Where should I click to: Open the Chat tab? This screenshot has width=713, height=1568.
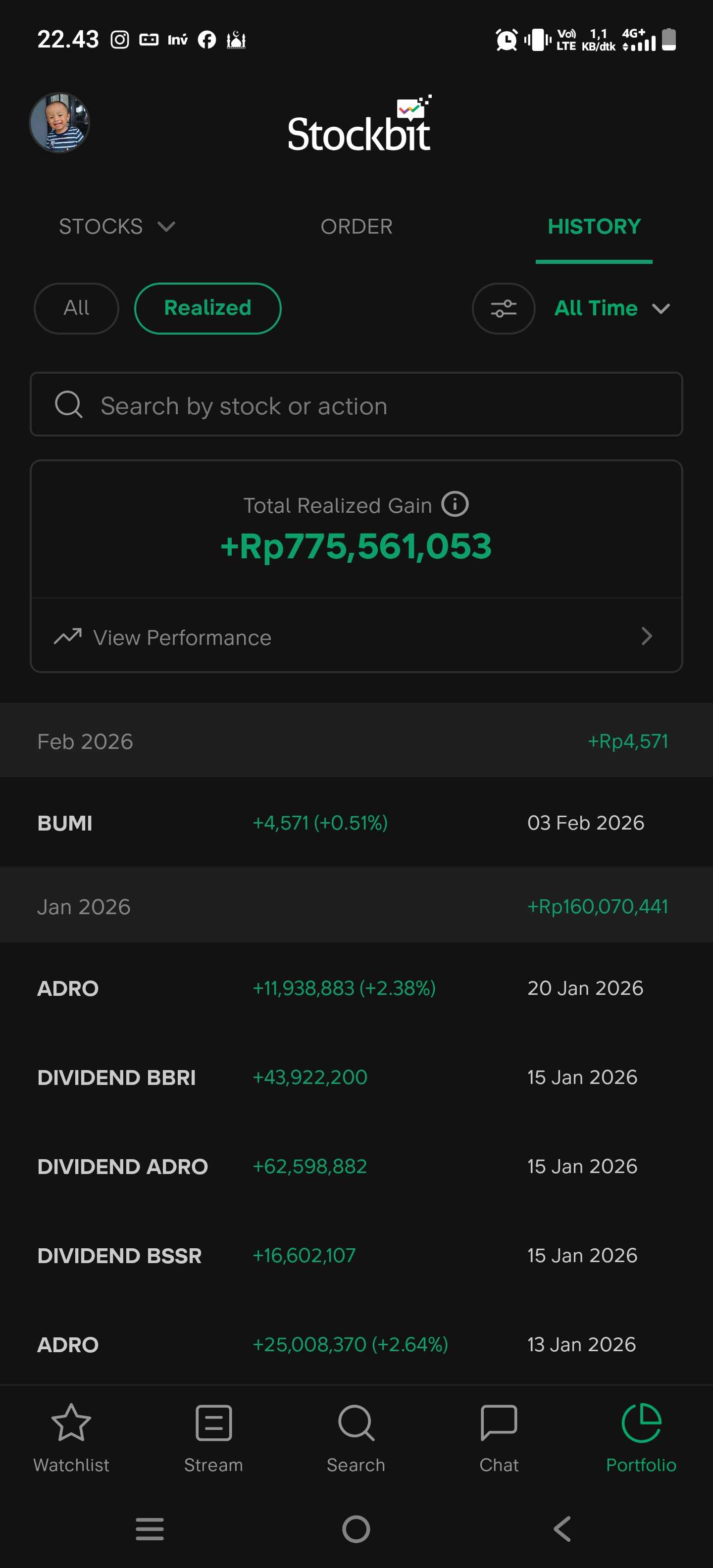pos(499,1438)
